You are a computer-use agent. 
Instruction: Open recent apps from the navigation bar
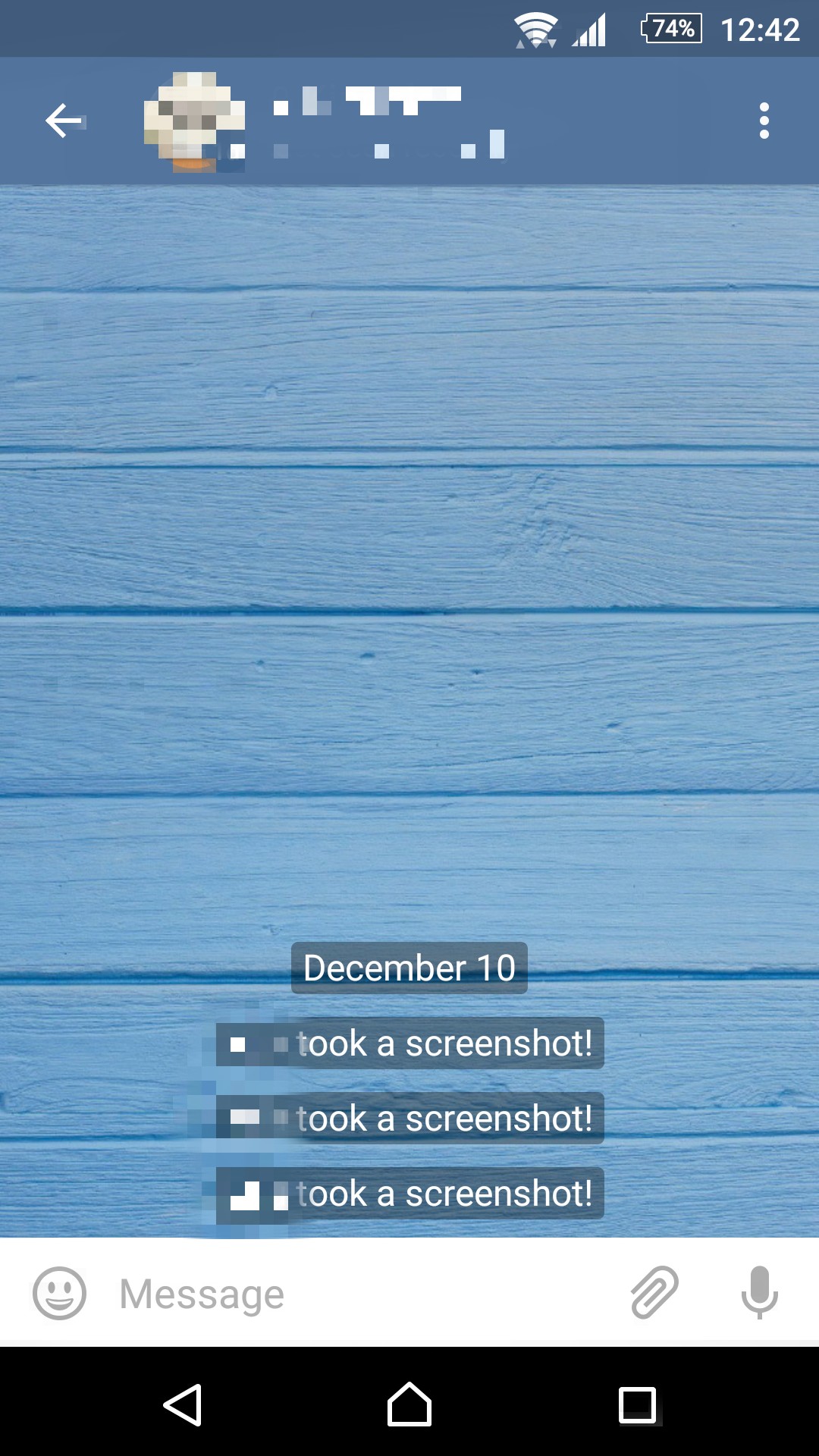pyautogui.click(x=638, y=1405)
